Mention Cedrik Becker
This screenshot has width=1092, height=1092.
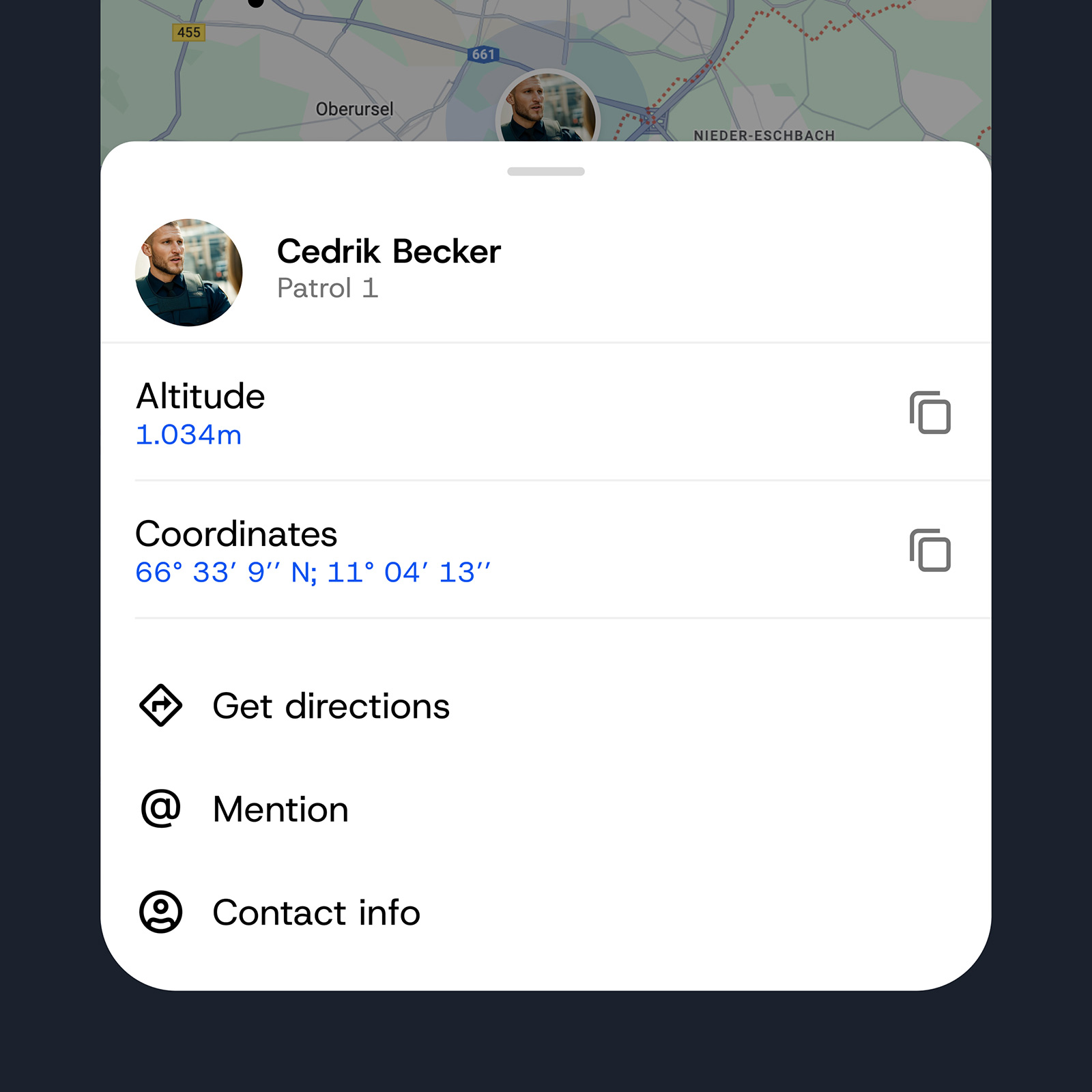tap(280, 809)
